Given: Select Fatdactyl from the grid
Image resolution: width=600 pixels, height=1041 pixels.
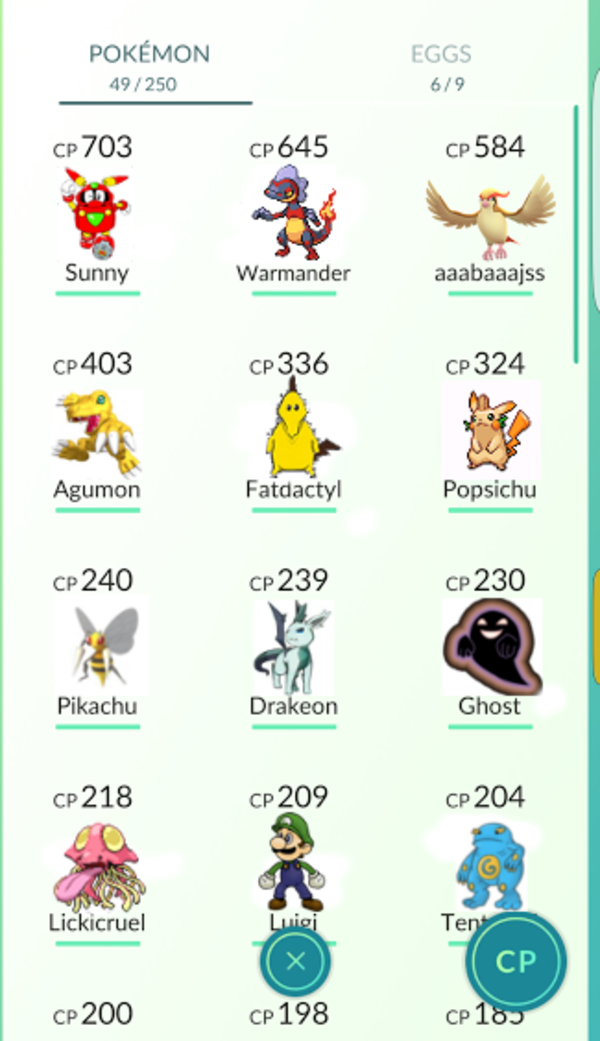Looking at the screenshot, I should 293,432.
